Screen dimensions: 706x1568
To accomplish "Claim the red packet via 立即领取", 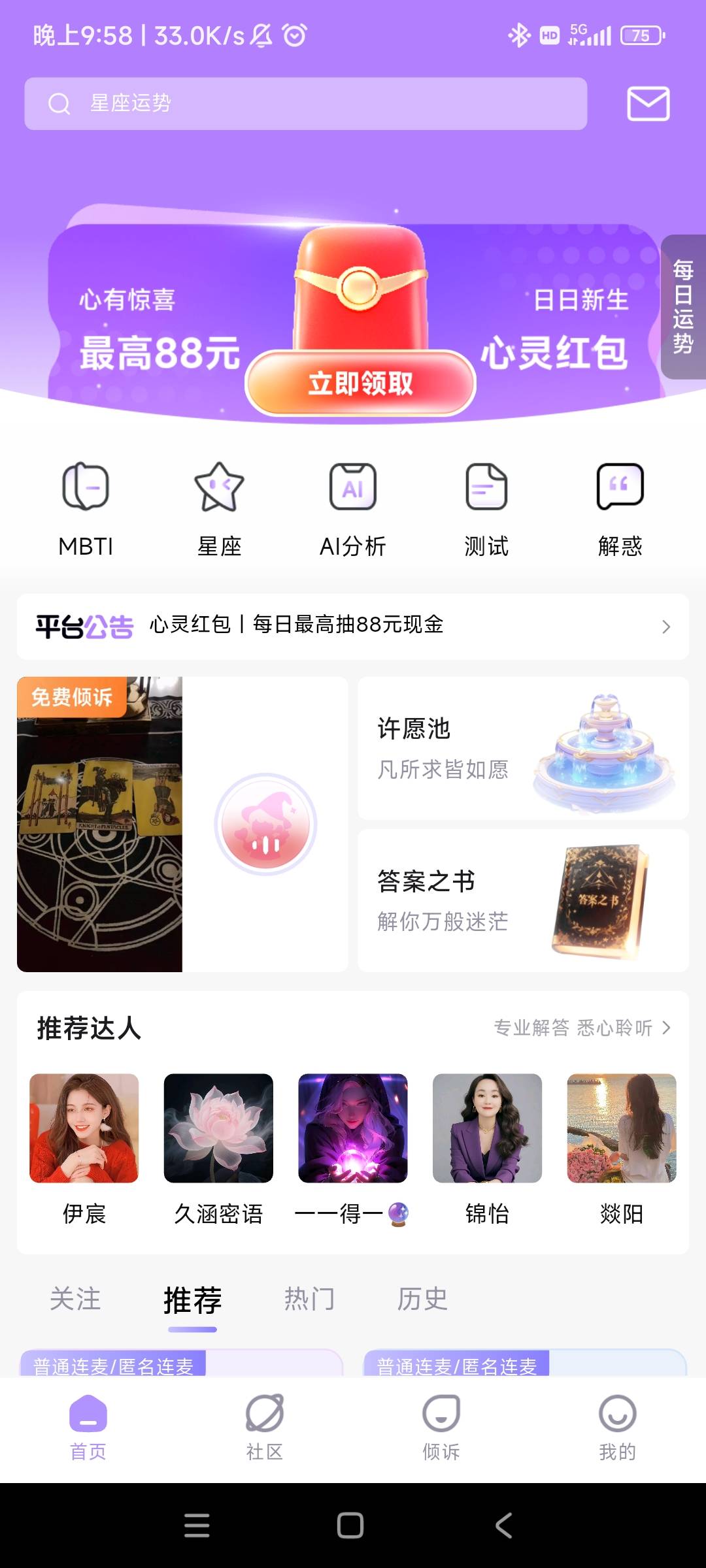I will pyautogui.click(x=360, y=384).
